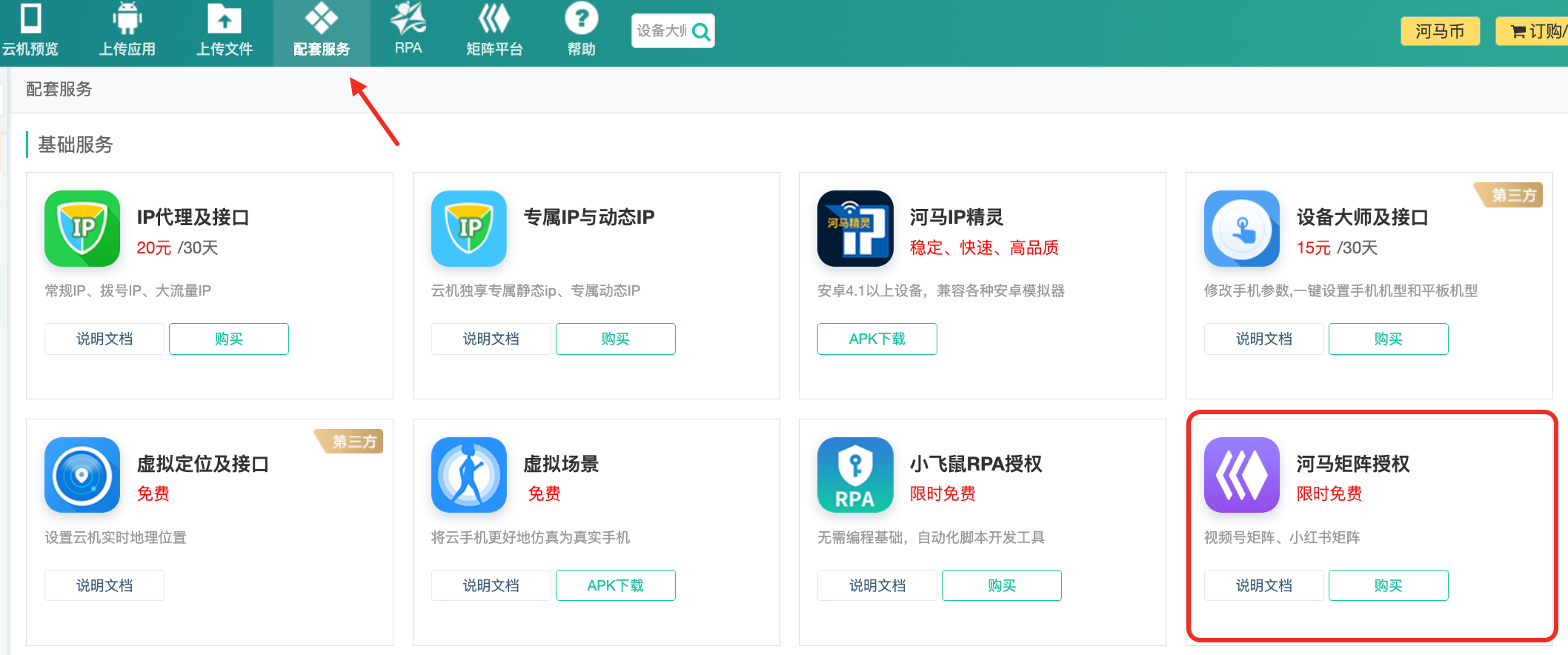Buy the IP代理及接口 service

pyautogui.click(x=229, y=339)
